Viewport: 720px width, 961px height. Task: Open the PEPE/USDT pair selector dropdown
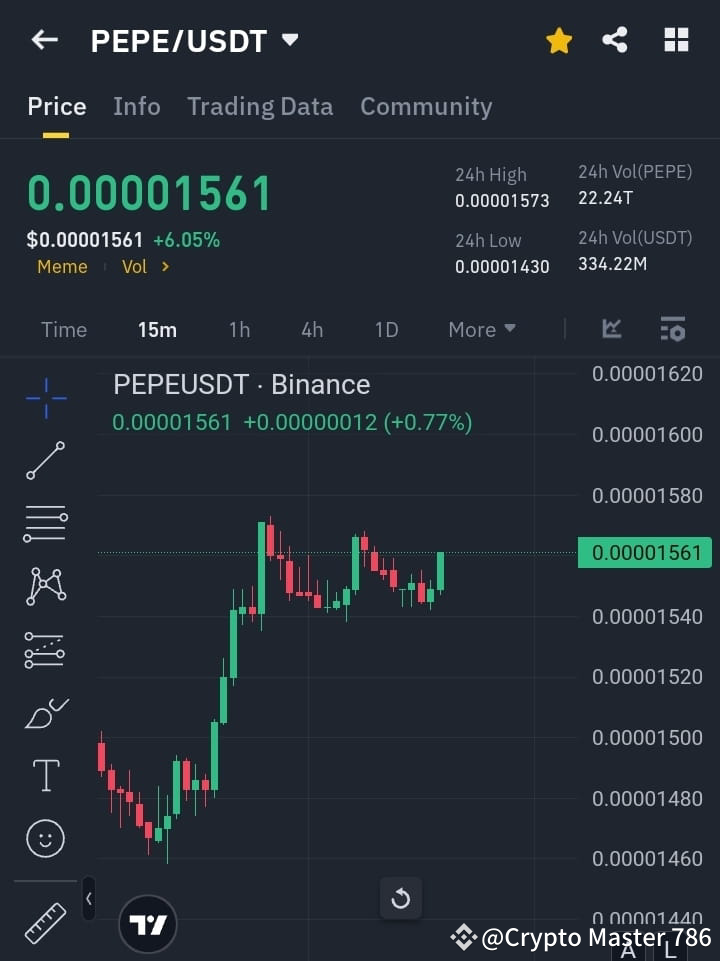[288, 40]
